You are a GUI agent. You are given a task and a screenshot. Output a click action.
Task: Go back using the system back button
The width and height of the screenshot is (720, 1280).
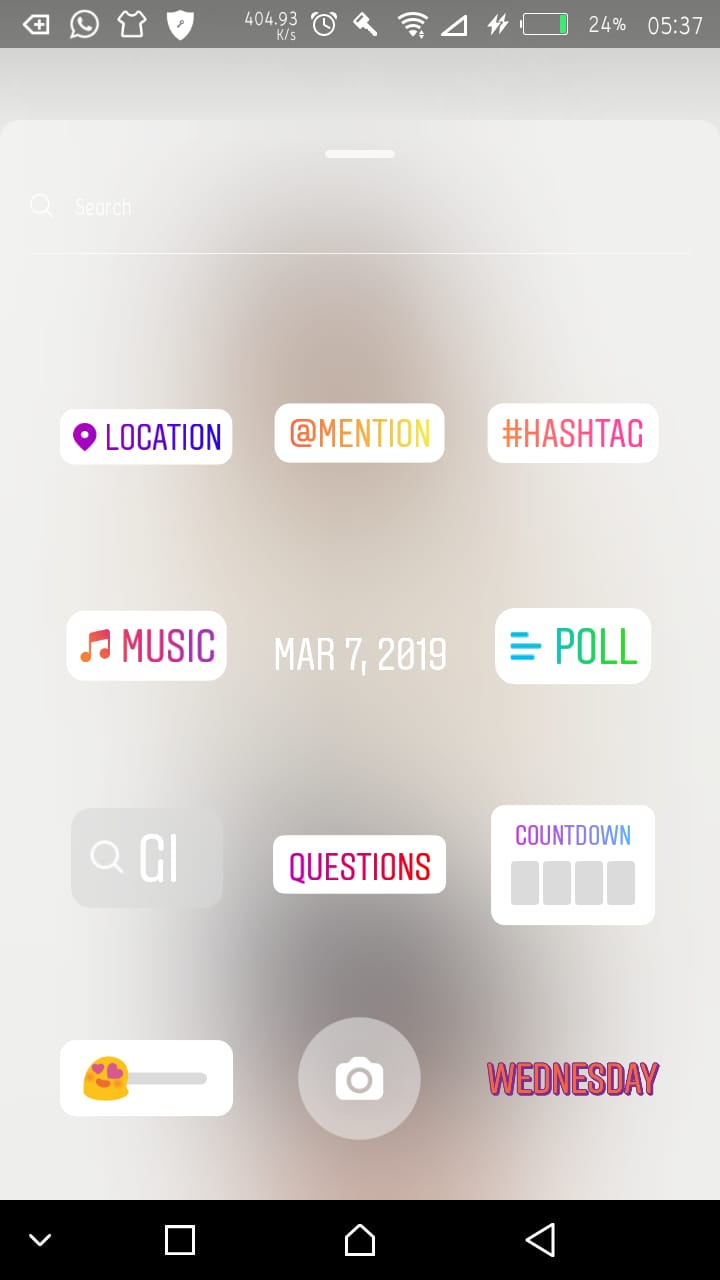click(540, 1240)
